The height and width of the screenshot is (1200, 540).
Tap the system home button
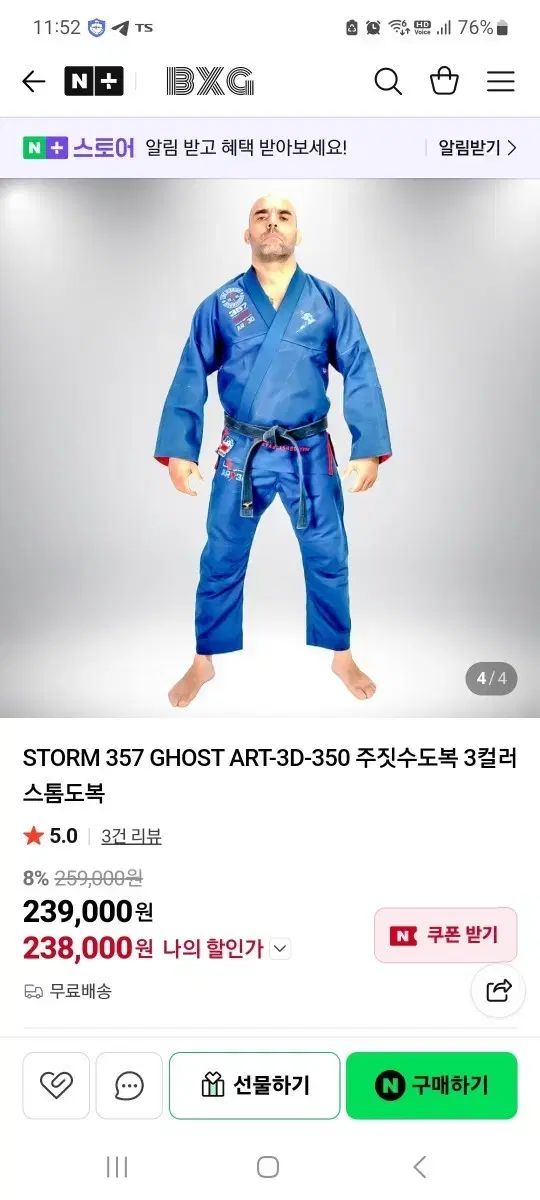pos(268,1166)
